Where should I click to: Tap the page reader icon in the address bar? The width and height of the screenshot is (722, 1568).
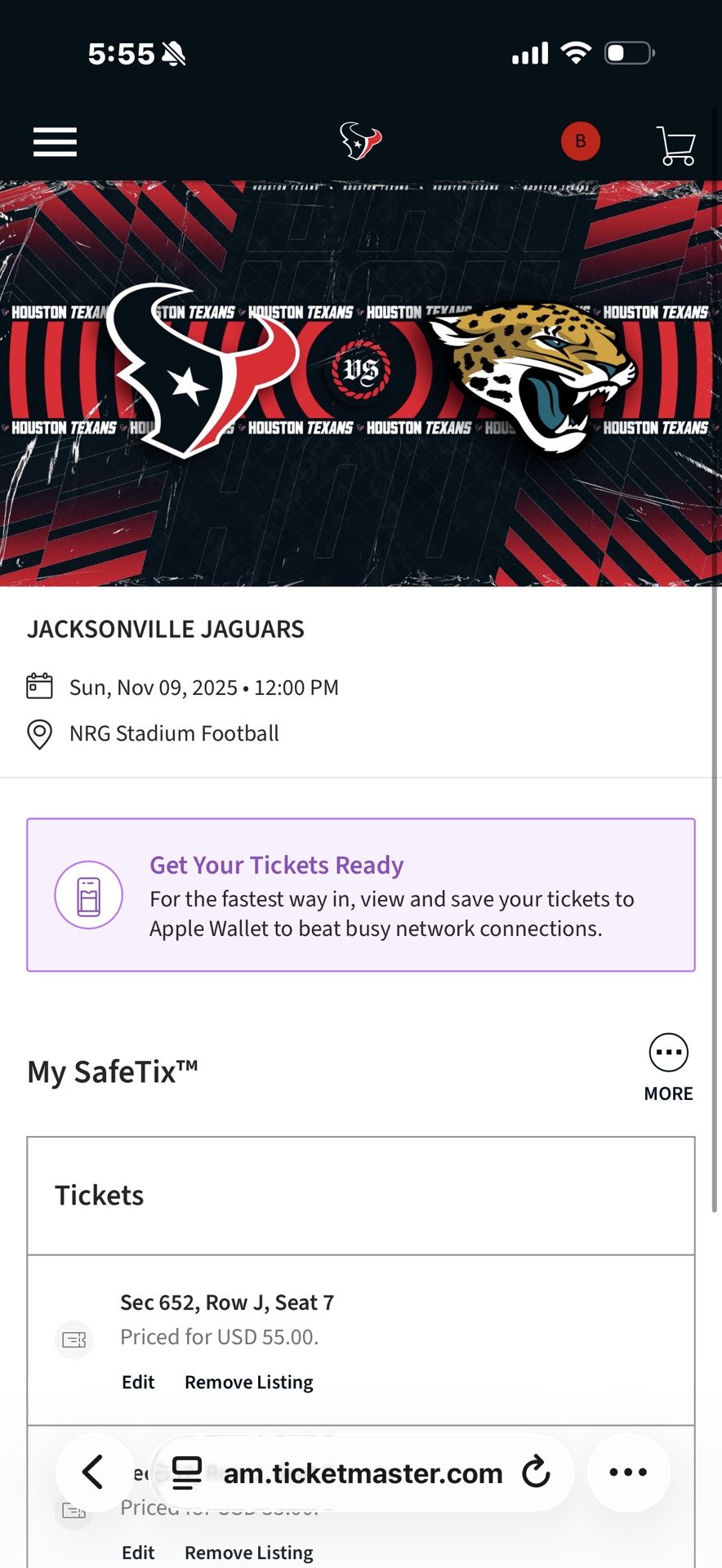[x=188, y=1472]
